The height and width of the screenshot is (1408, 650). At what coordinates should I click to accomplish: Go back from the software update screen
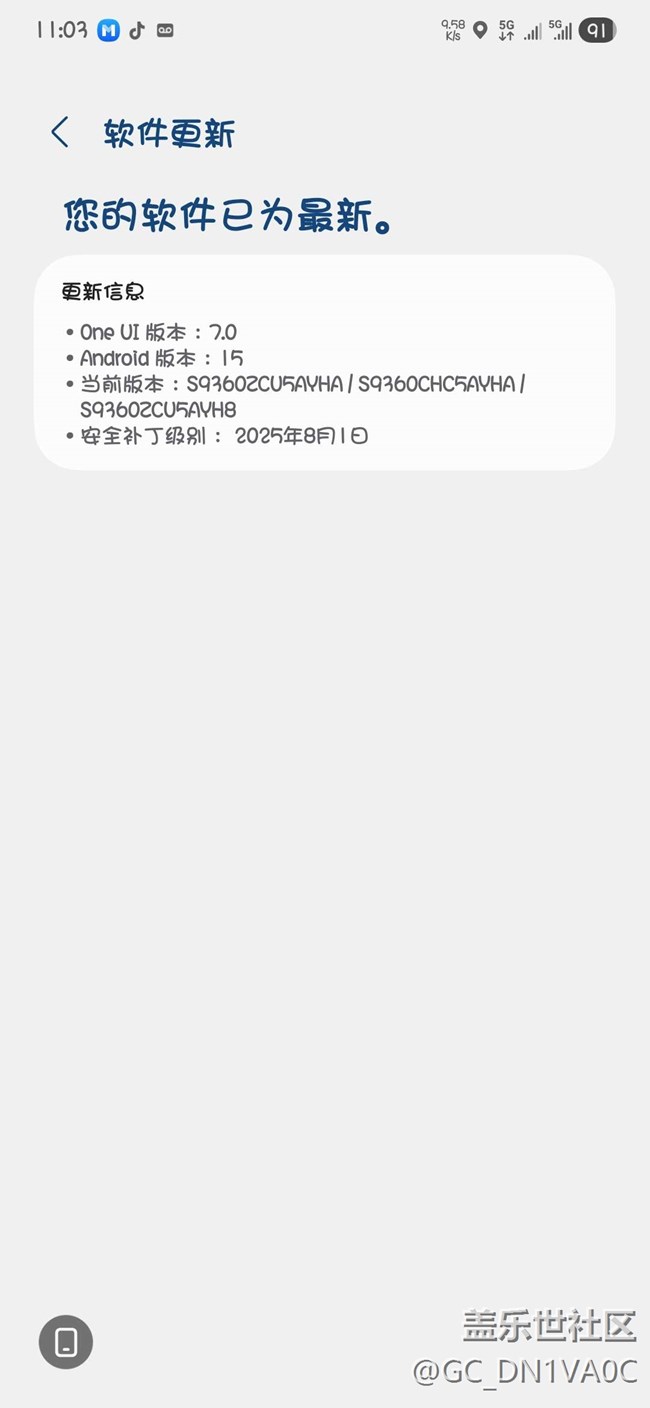pyautogui.click(x=60, y=133)
